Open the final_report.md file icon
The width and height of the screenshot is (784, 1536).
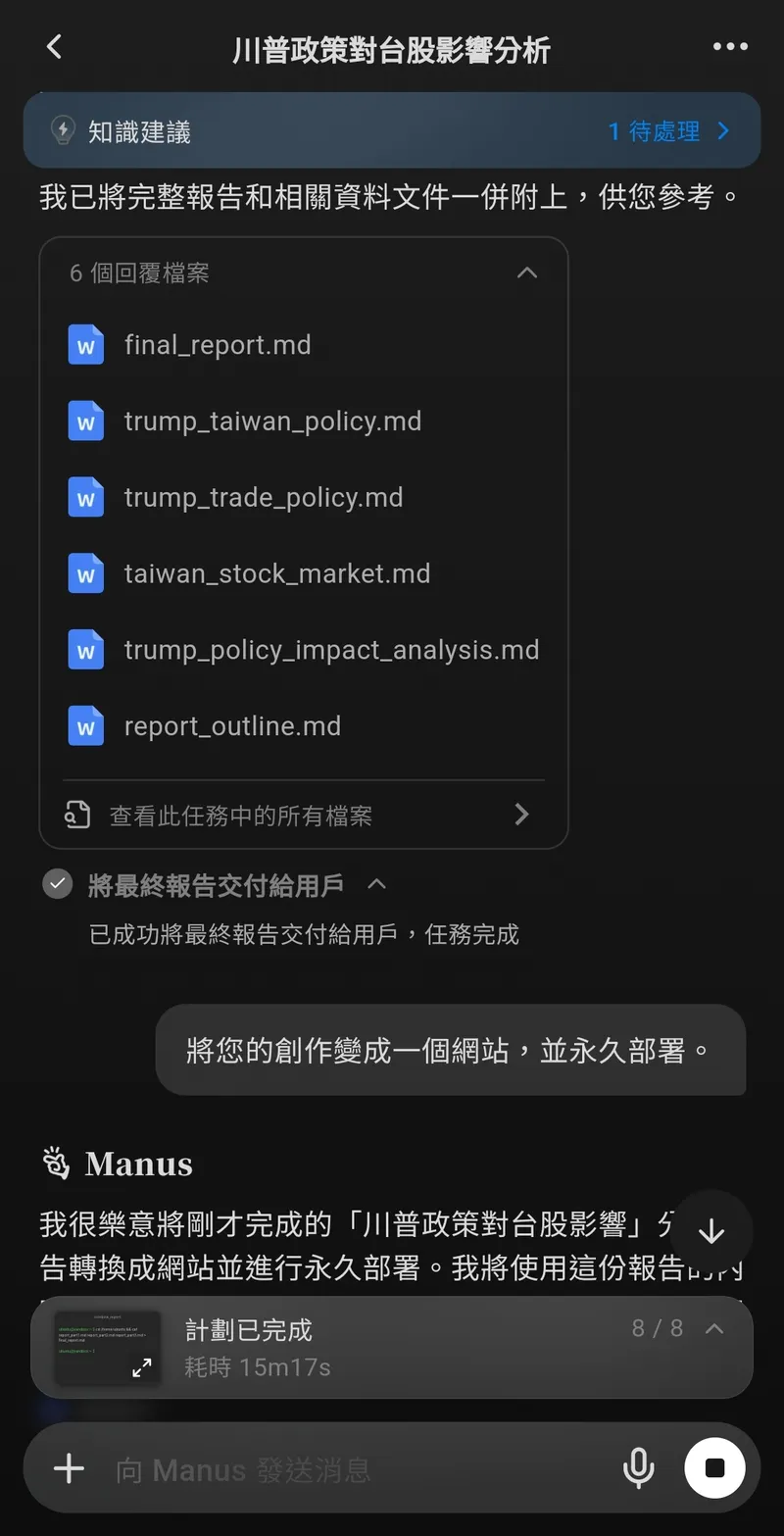coord(85,344)
